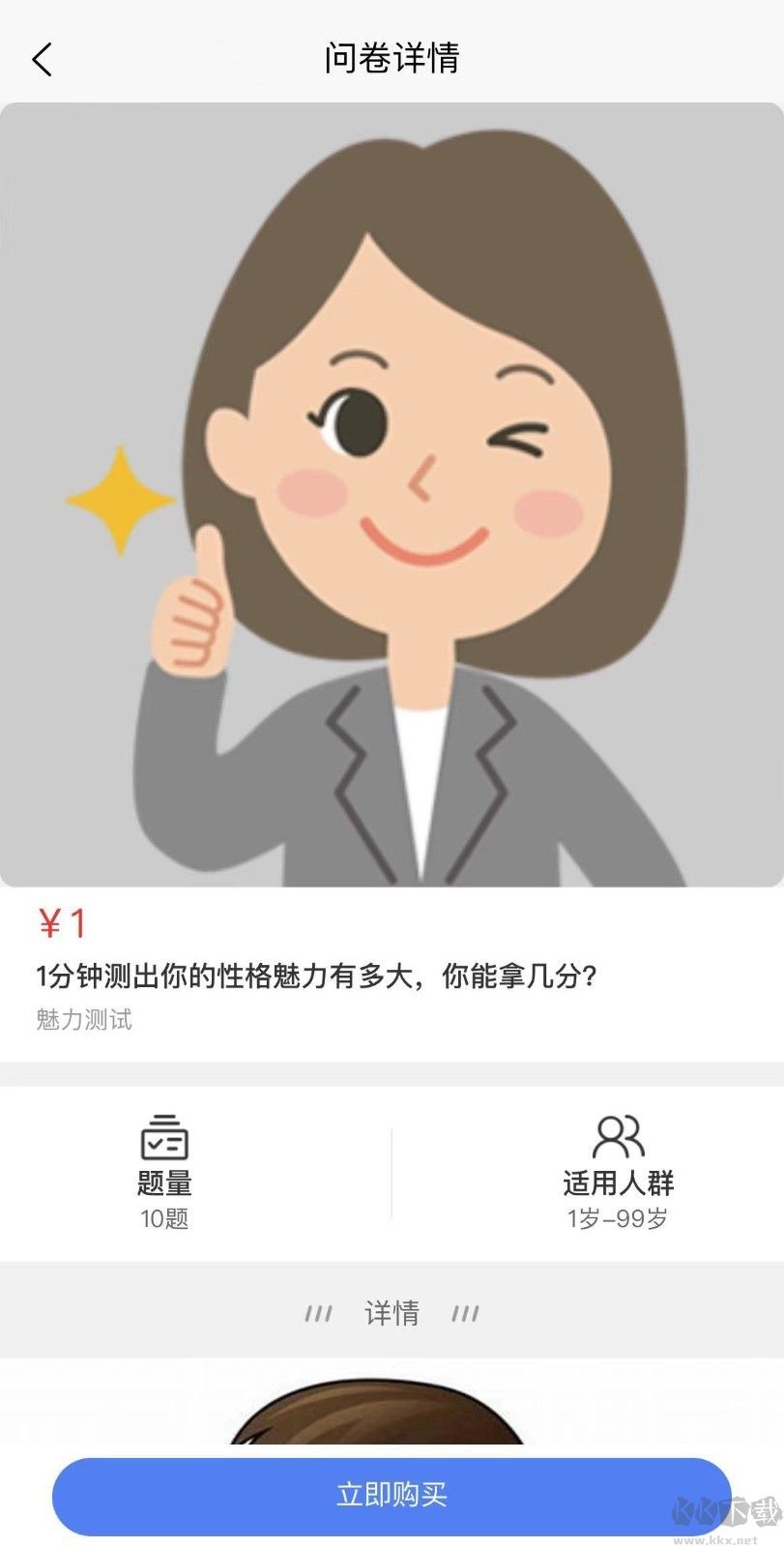Tap the questionnaire title about 性格魅力
This screenshot has width=784, height=1547.
click(316, 977)
